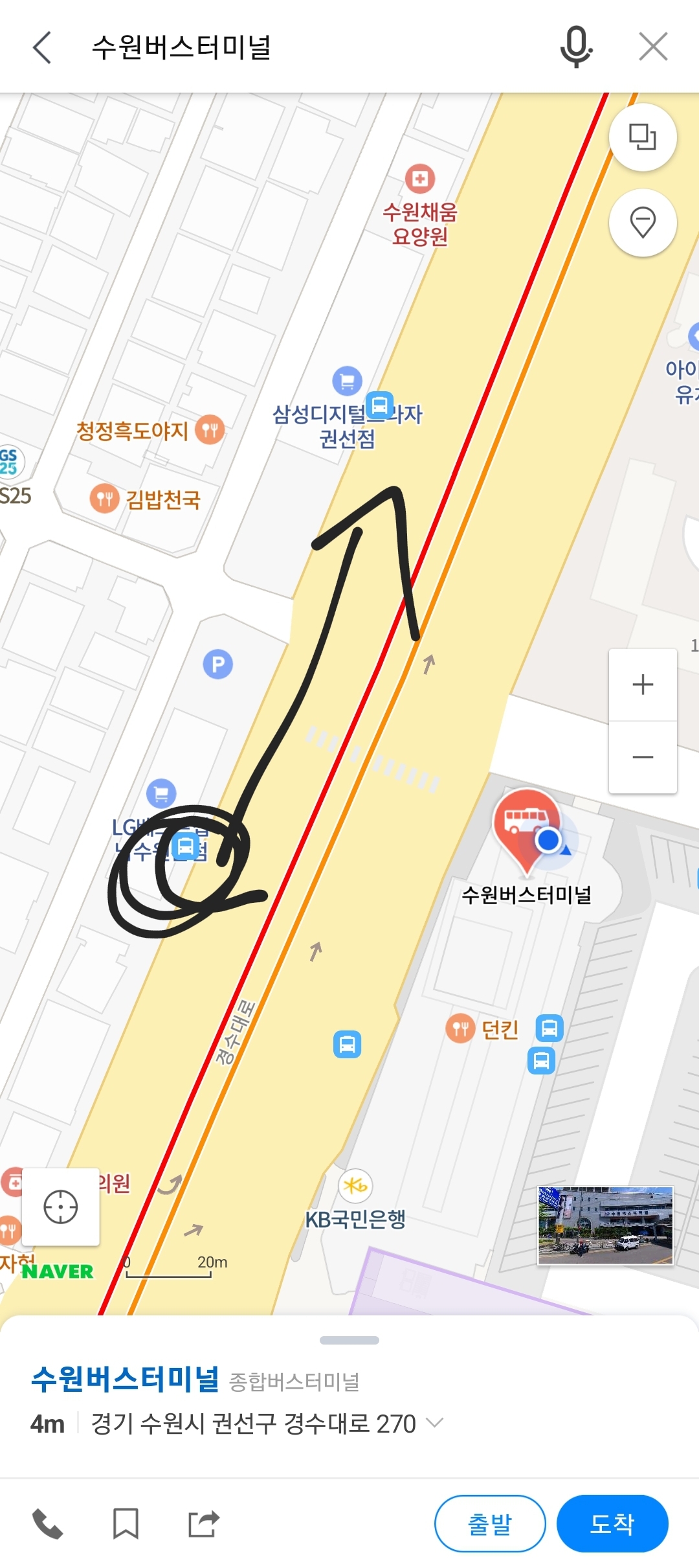Zoom in with the plus button
Viewport: 699px width, 1568px height.
643,685
